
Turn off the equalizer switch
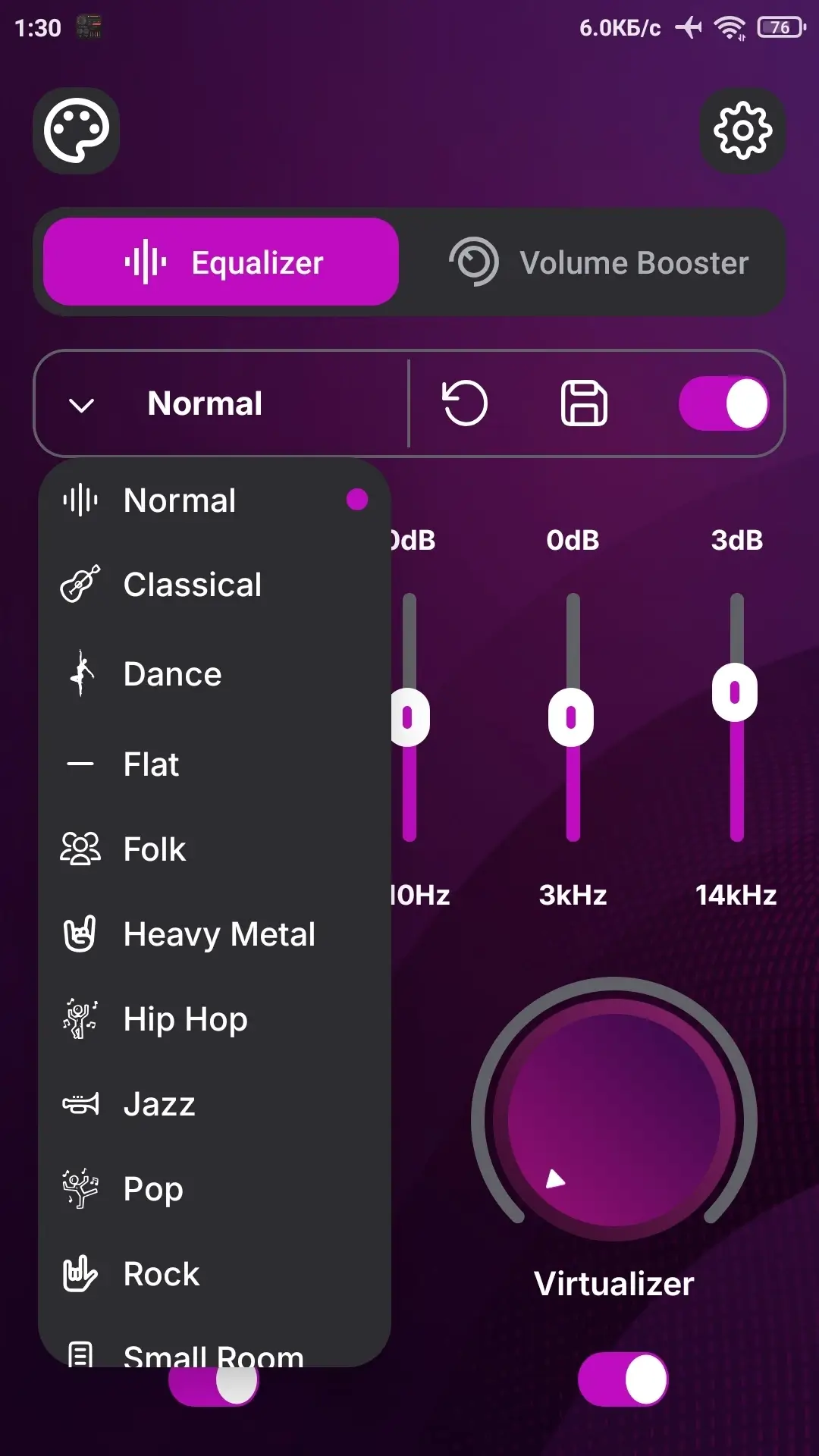click(723, 403)
